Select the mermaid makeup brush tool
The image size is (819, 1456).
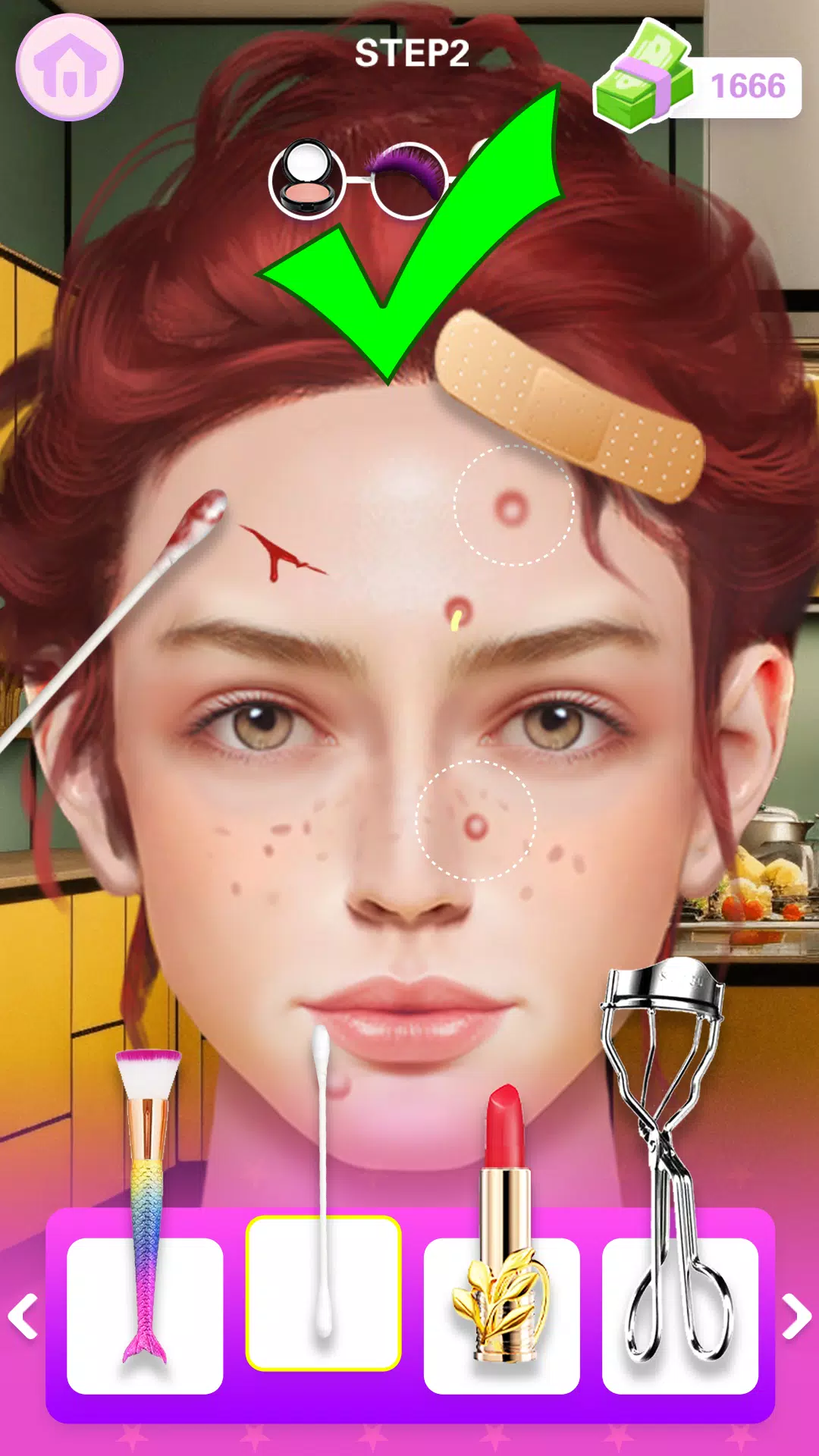pos(145,1314)
